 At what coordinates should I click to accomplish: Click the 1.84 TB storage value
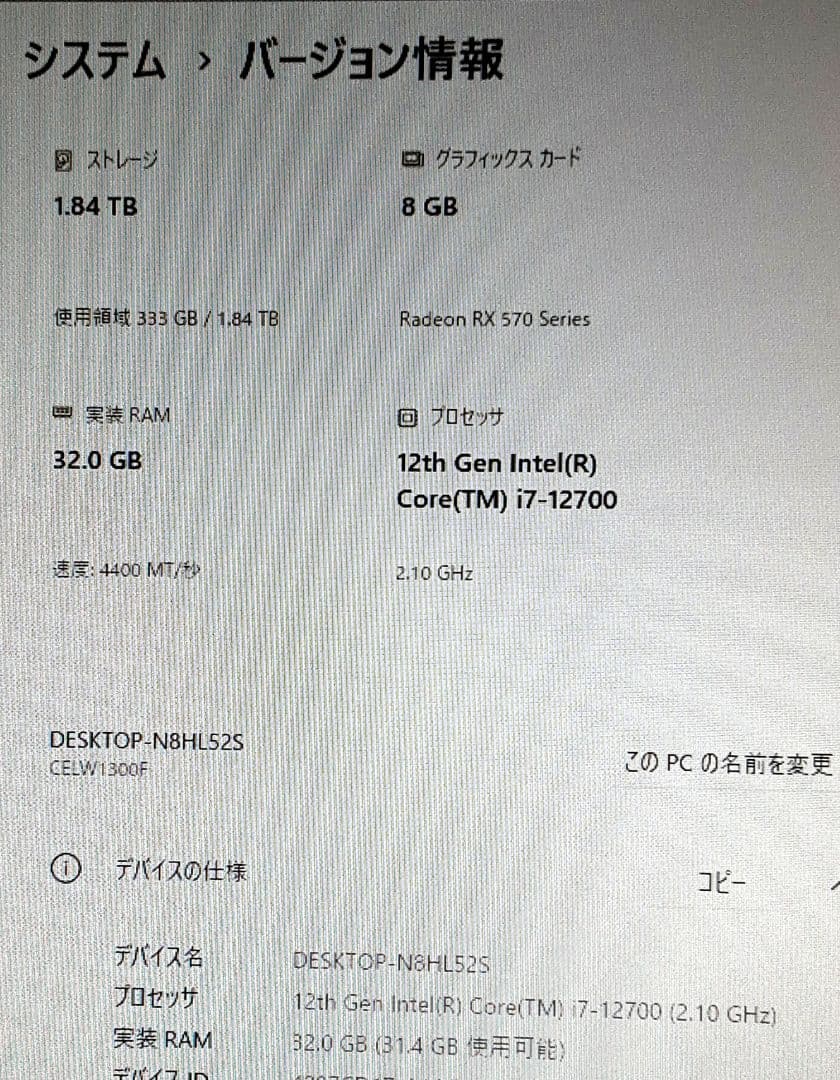[x=95, y=208]
